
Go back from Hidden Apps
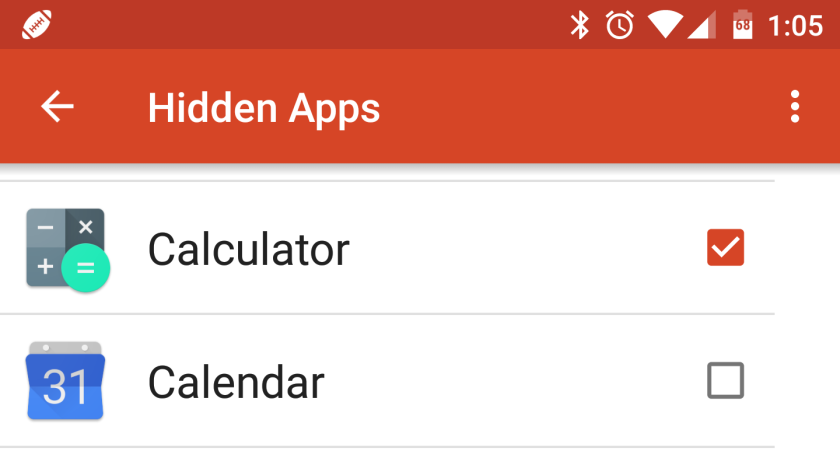[57, 107]
